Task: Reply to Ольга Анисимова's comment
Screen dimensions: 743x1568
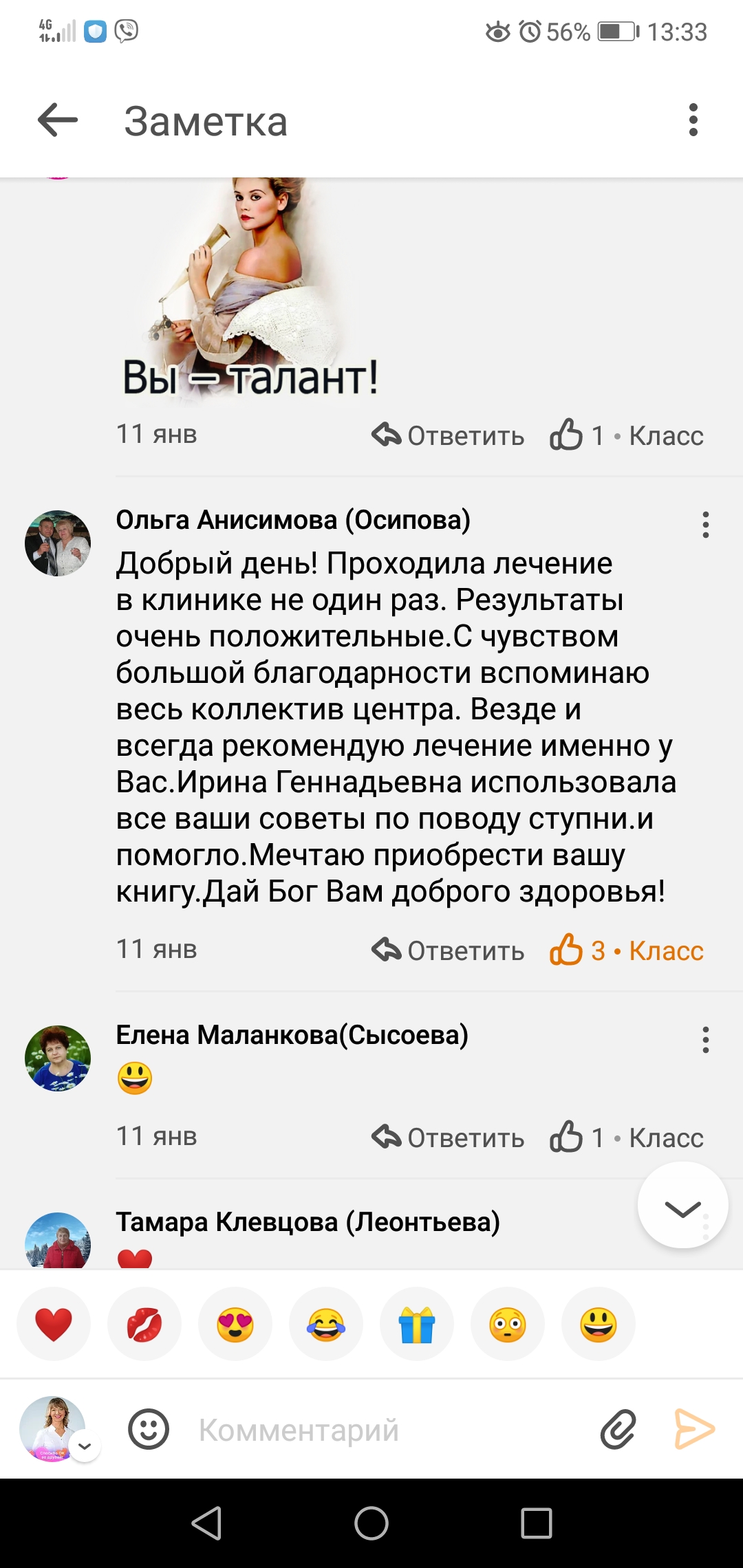Action: [448, 950]
